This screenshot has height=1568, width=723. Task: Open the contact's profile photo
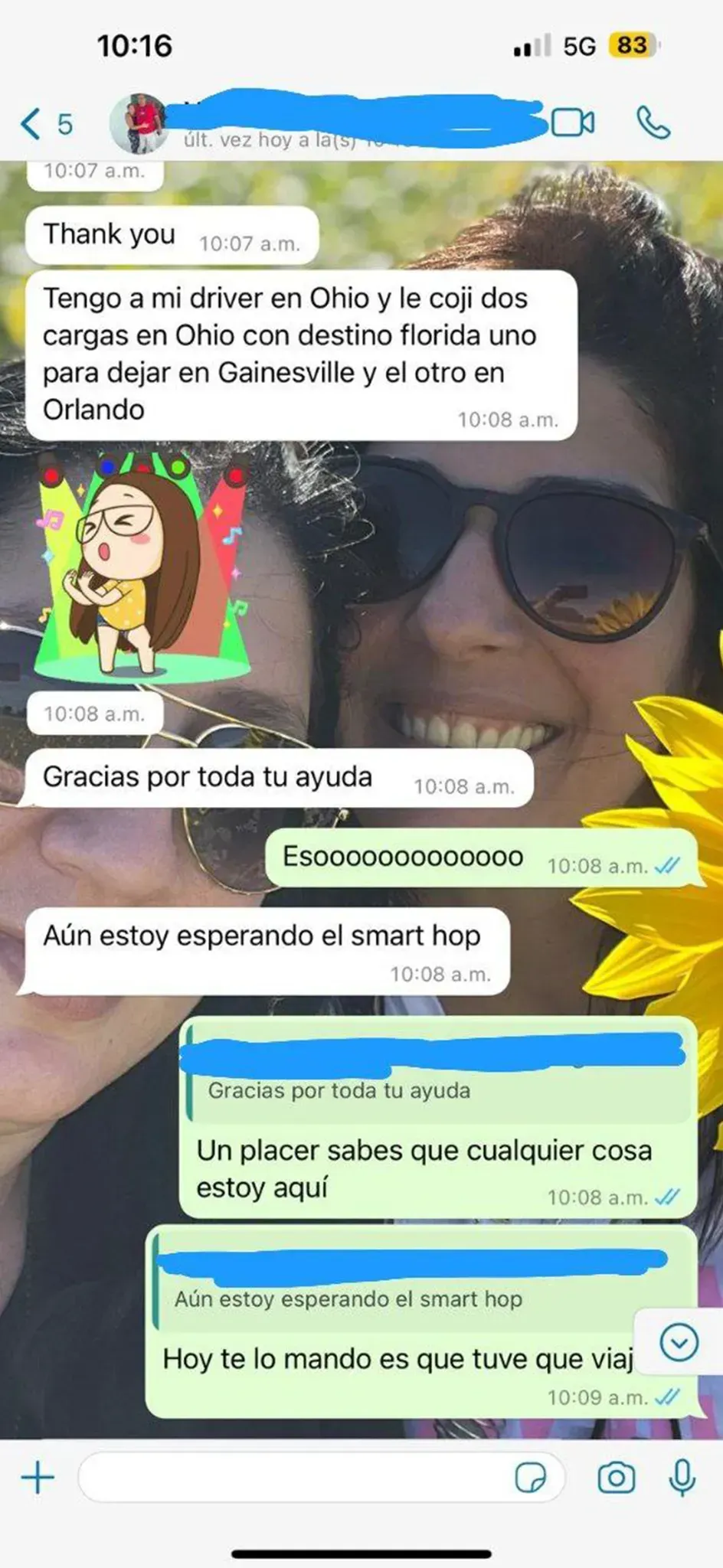coord(139,123)
